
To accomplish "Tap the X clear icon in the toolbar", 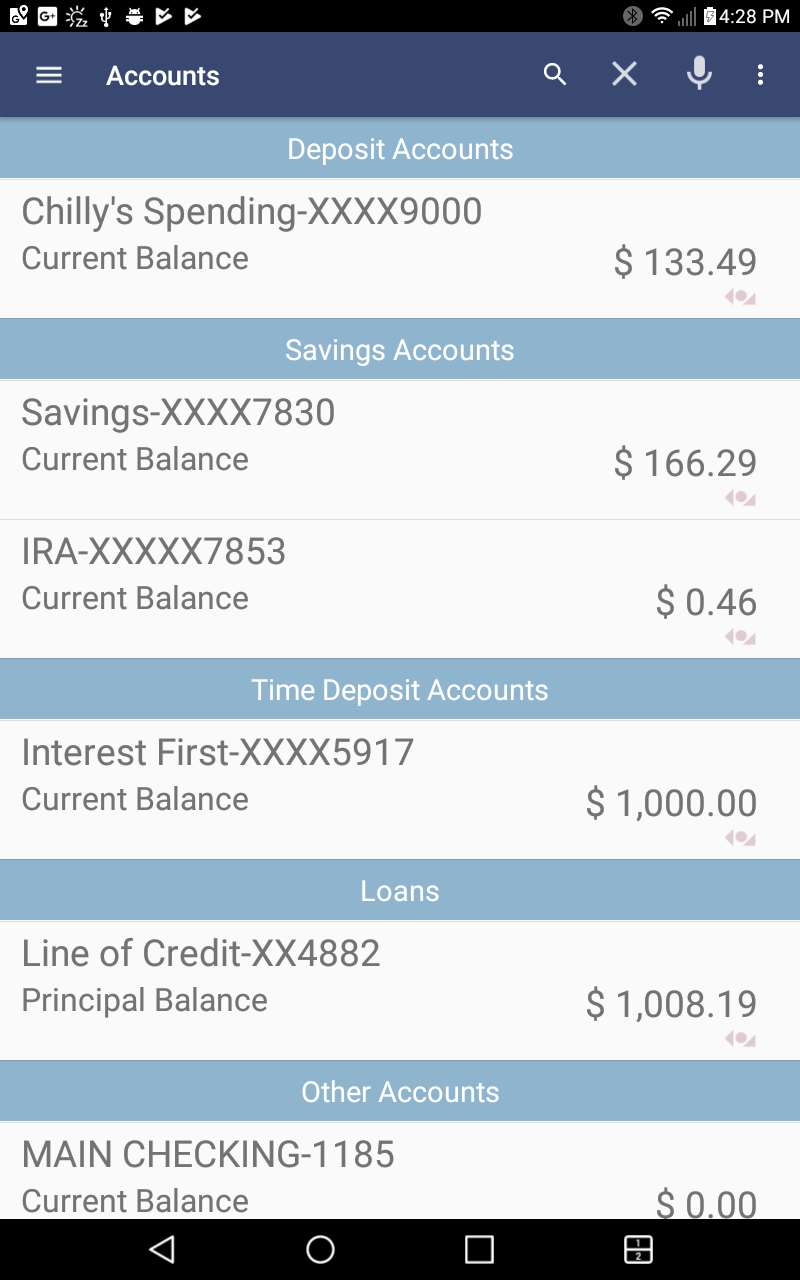I will pos(624,73).
